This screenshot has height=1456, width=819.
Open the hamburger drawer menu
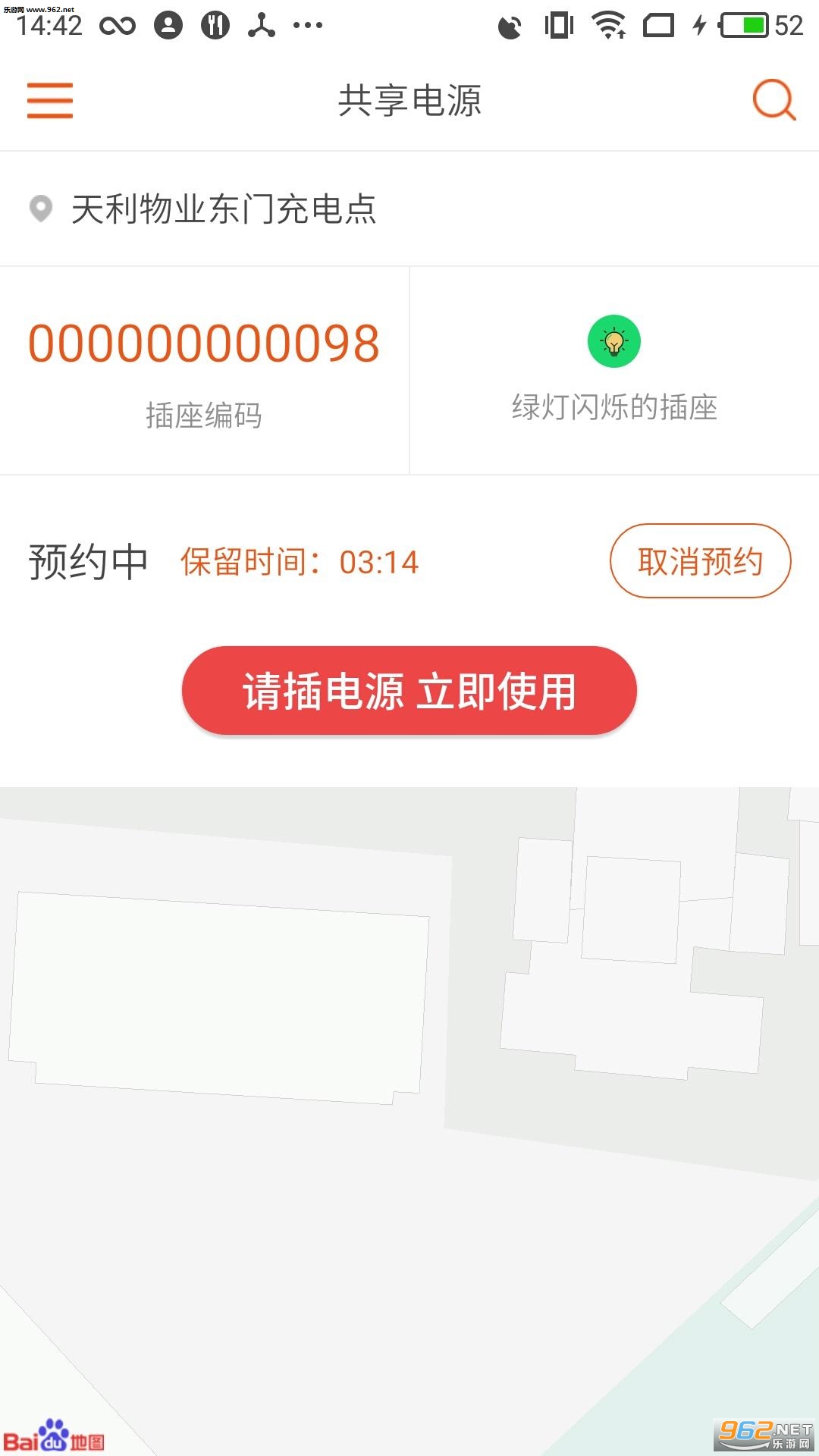[50, 101]
